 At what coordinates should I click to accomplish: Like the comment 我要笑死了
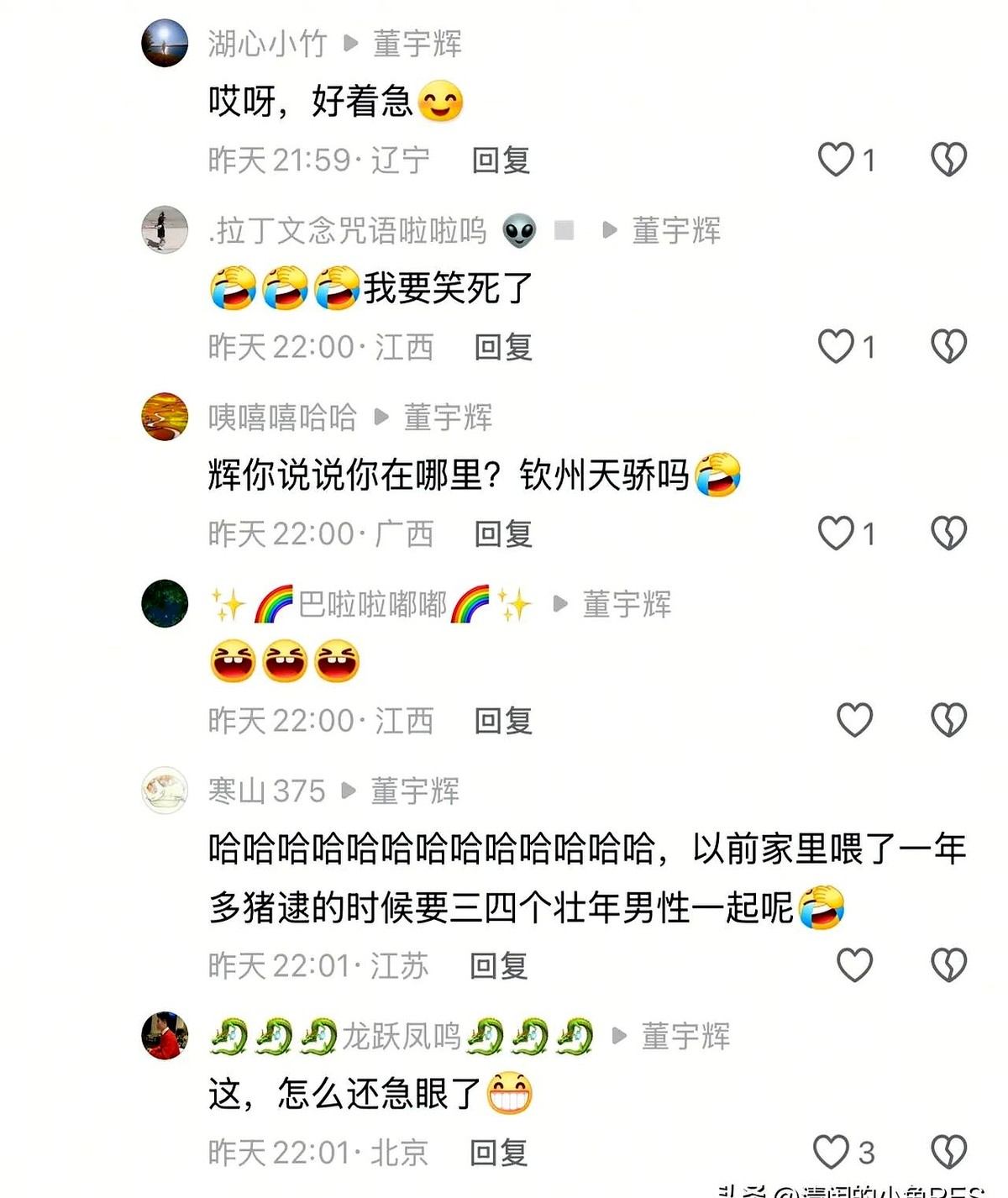(836, 346)
